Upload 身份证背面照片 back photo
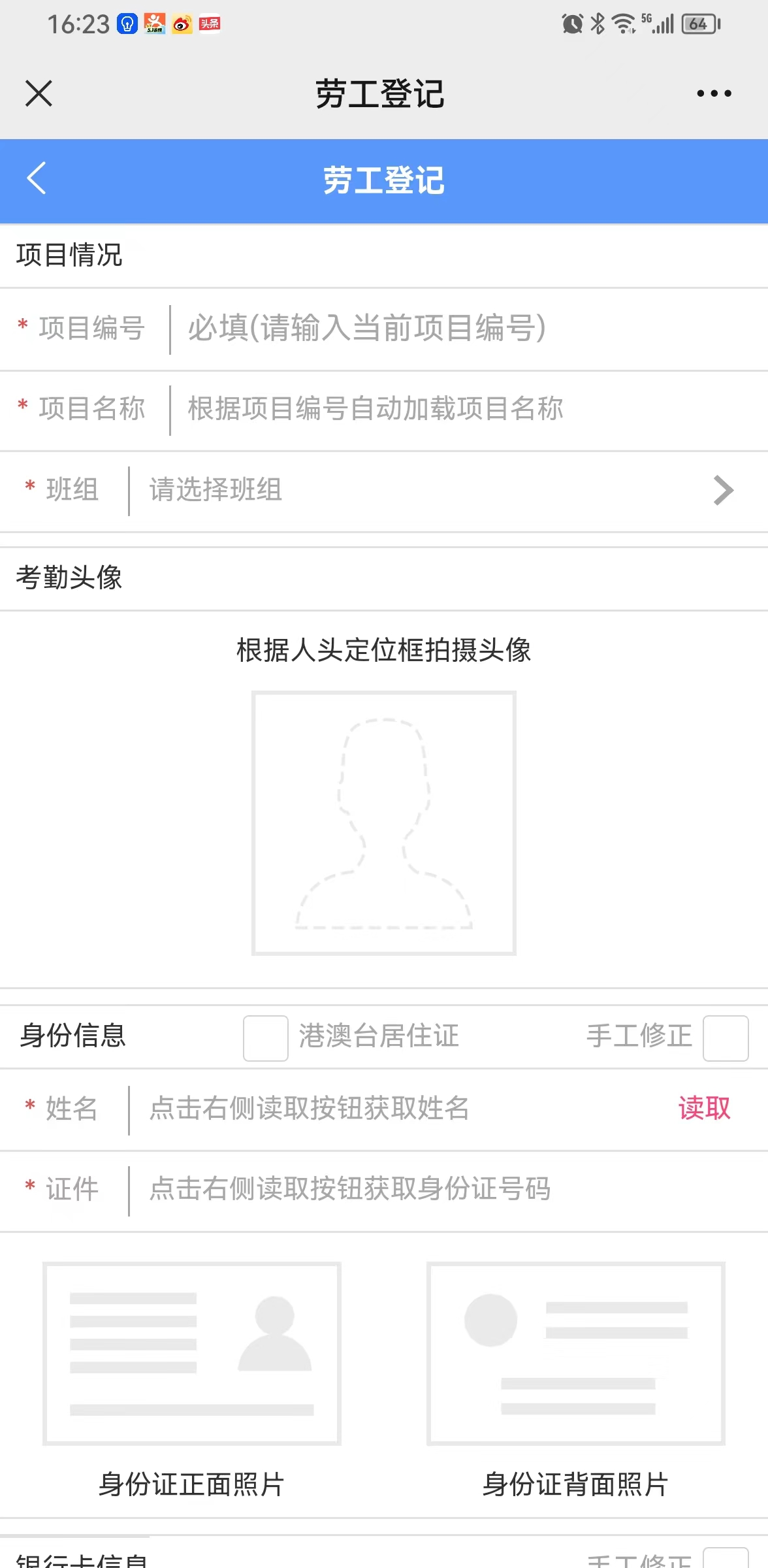This screenshot has height=1568, width=768. 575,1354
